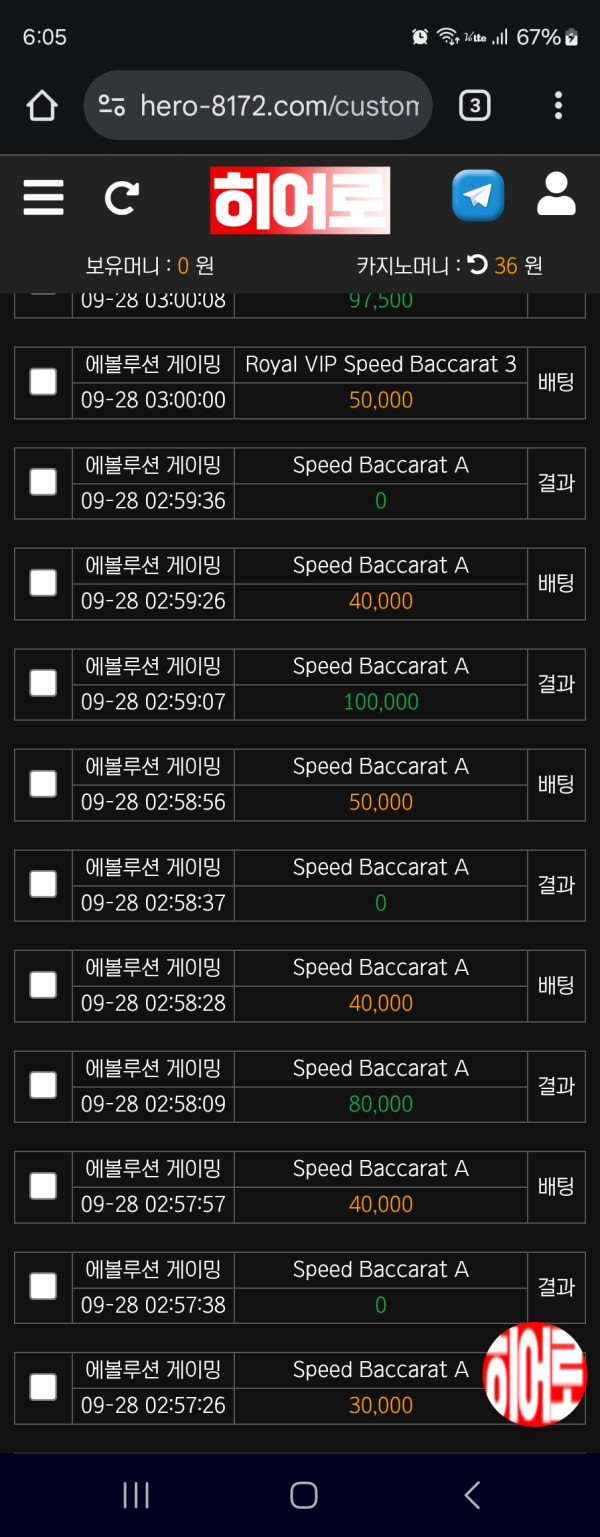Check the 09-28 02:57:57 entry
The height and width of the screenshot is (1537, 600).
click(43, 1185)
